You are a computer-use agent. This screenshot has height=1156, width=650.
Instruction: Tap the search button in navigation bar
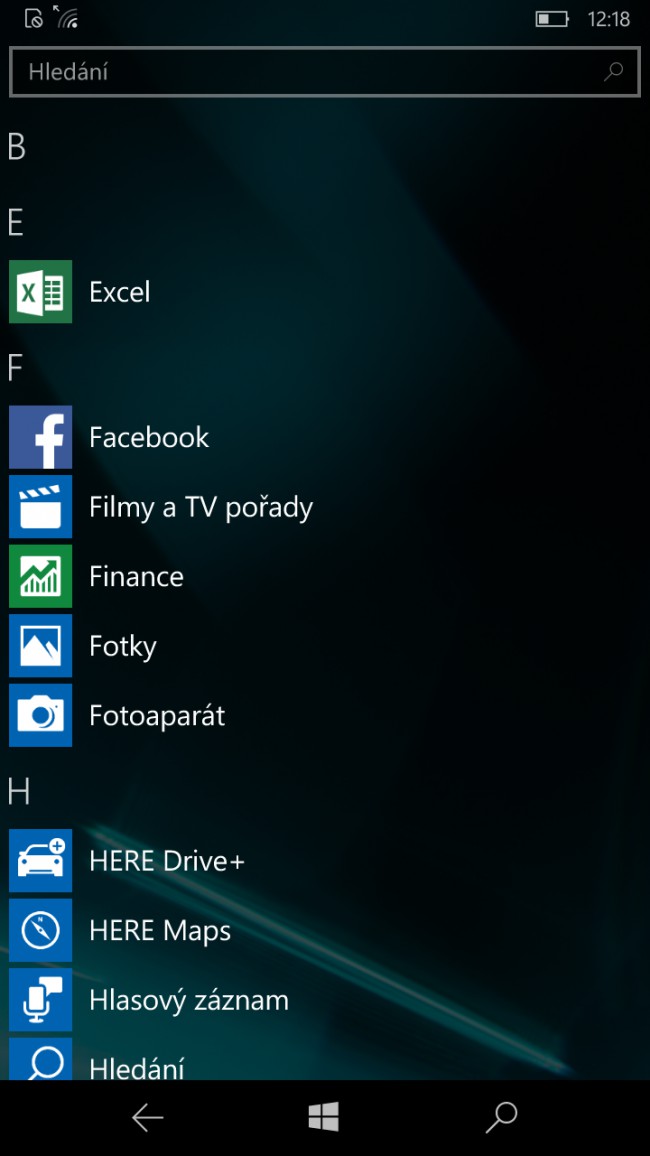pyautogui.click(x=501, y=1118)
